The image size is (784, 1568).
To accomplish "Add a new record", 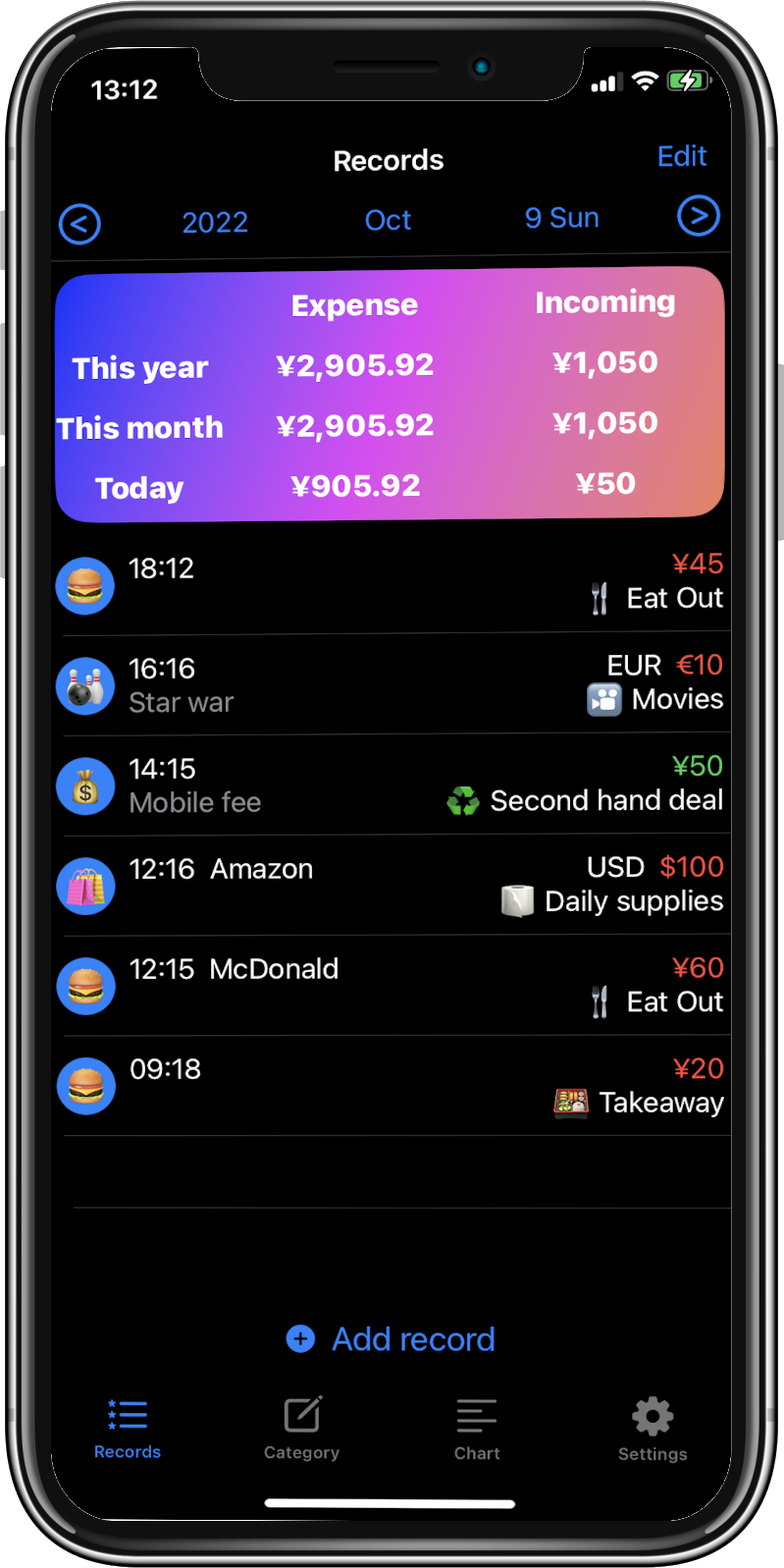I will point(392,1339).
